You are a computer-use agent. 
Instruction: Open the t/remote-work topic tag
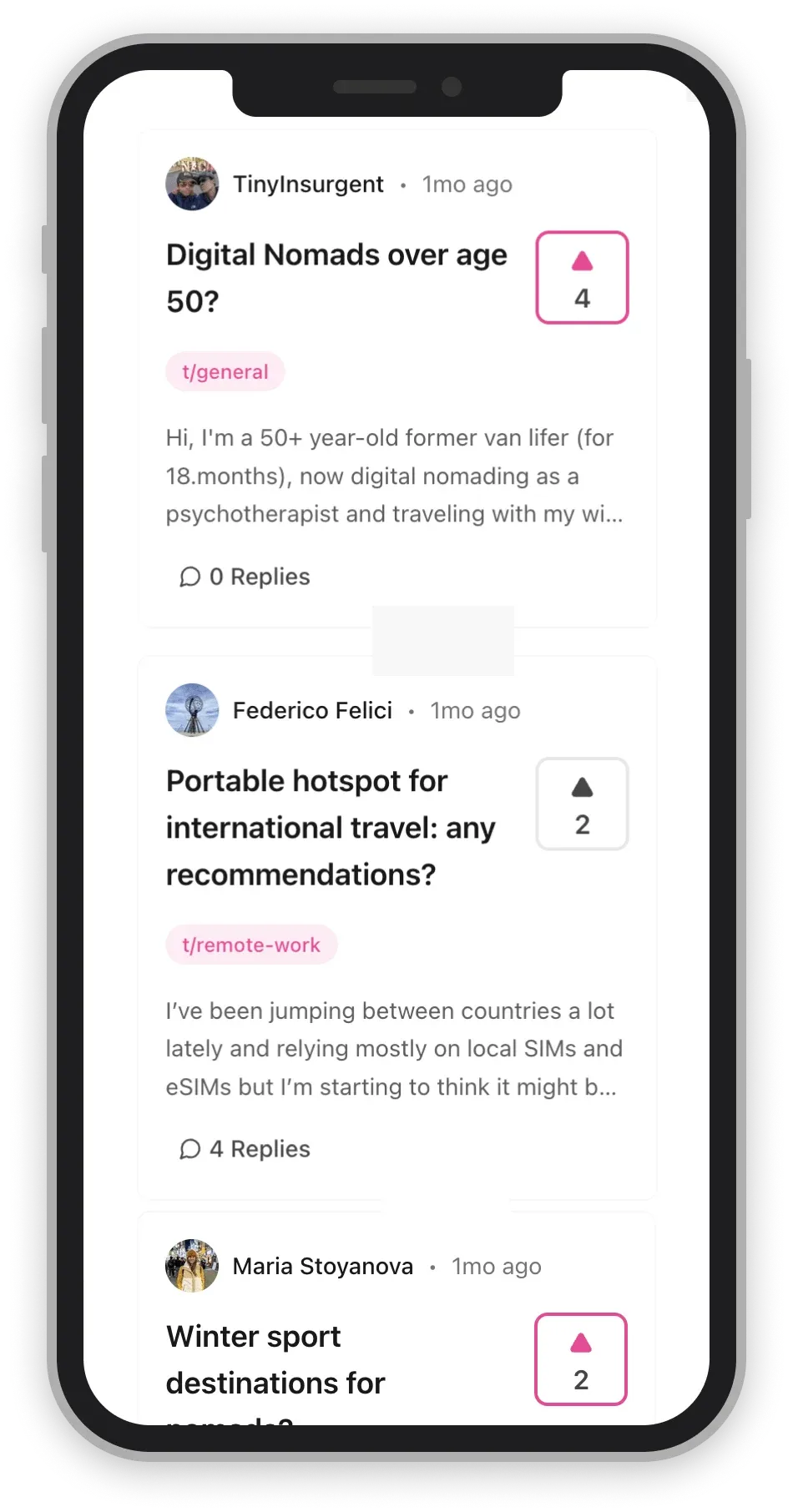point(251,945)
